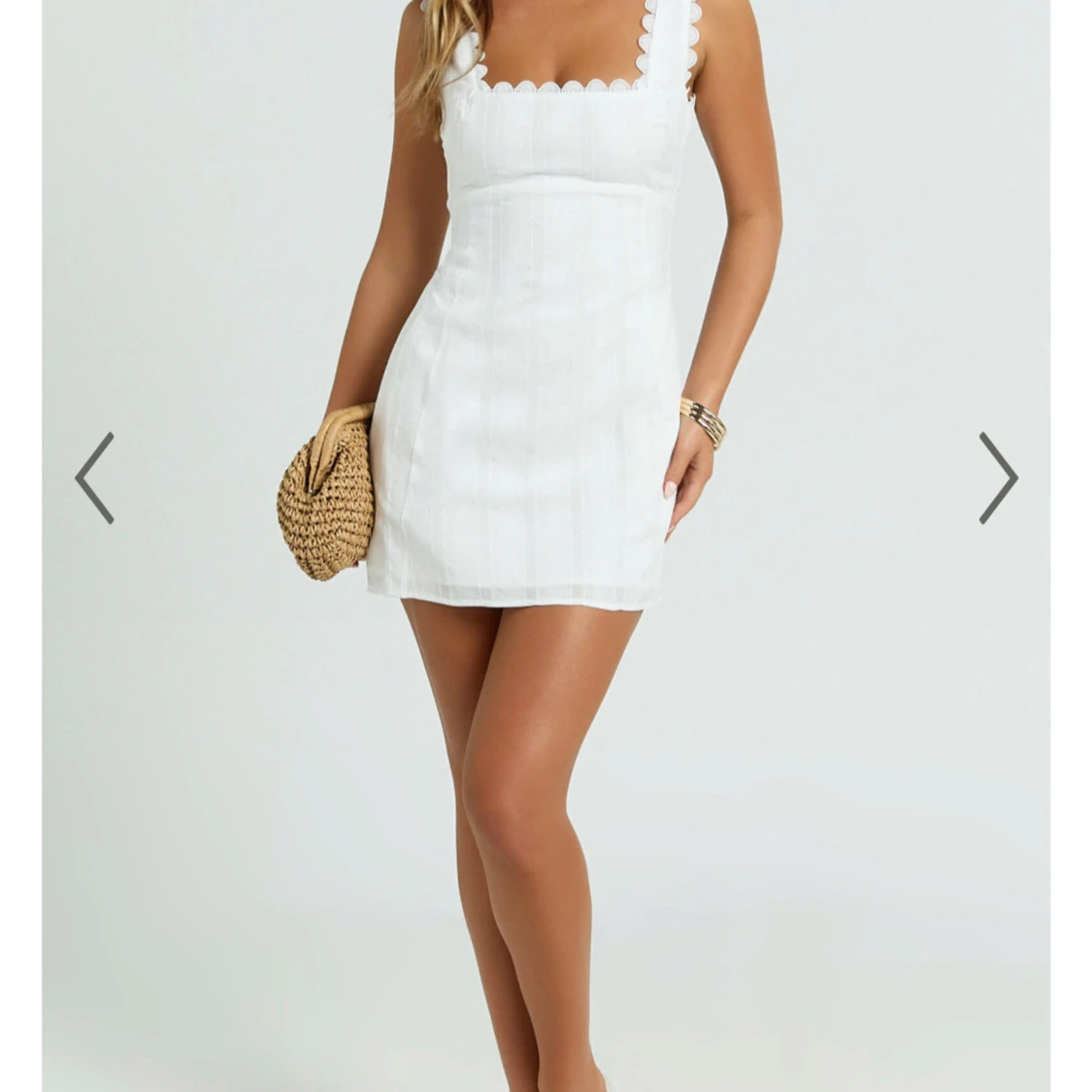This screenshot has height=1092, width=1092.
Task: Go to the previous product photo
Action: click(95, 478)
